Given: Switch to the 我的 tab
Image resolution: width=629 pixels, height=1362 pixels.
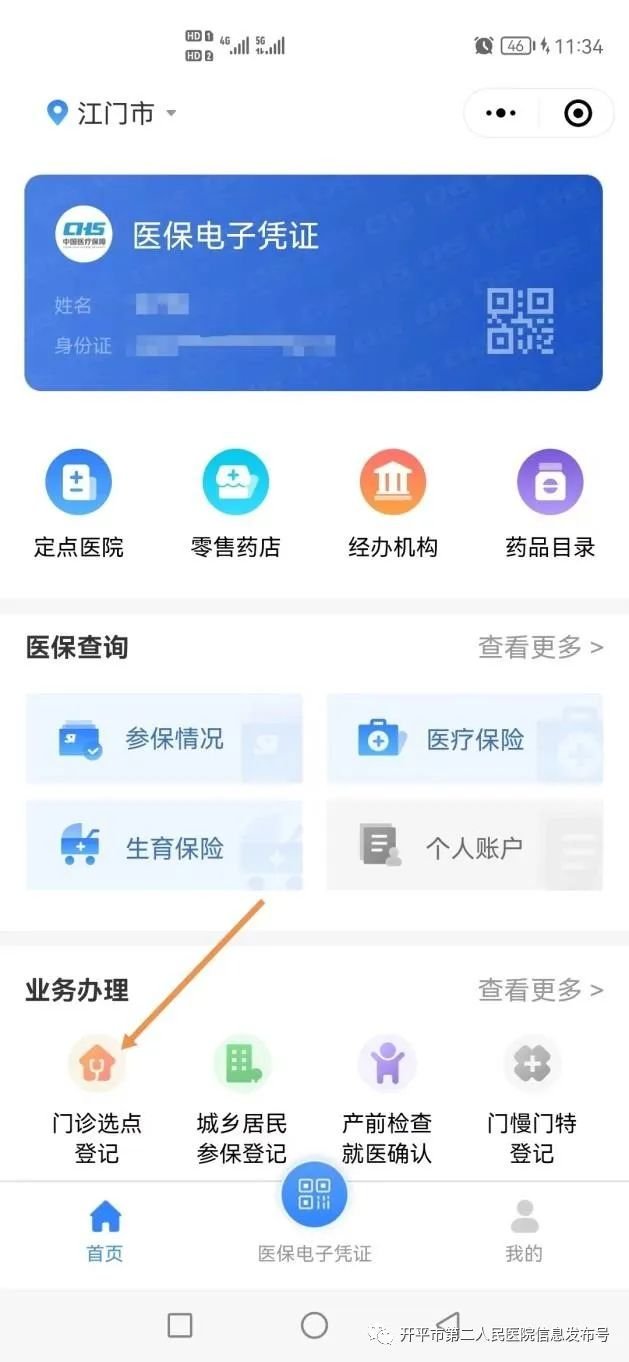Looking at the screenshot, I should (x=523, y=1231).
